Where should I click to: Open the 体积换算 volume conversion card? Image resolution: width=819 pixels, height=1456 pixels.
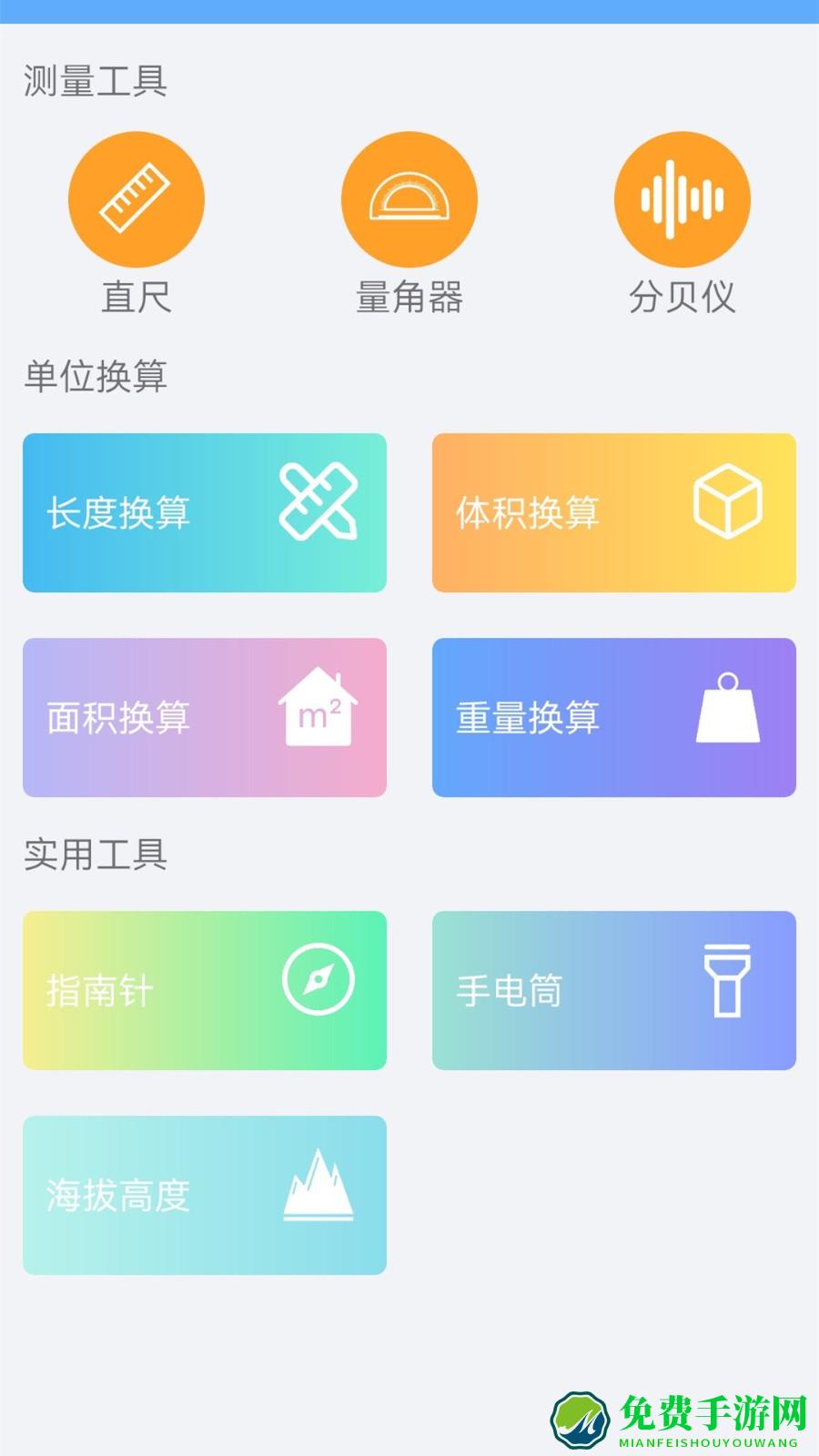click(614, 512)
